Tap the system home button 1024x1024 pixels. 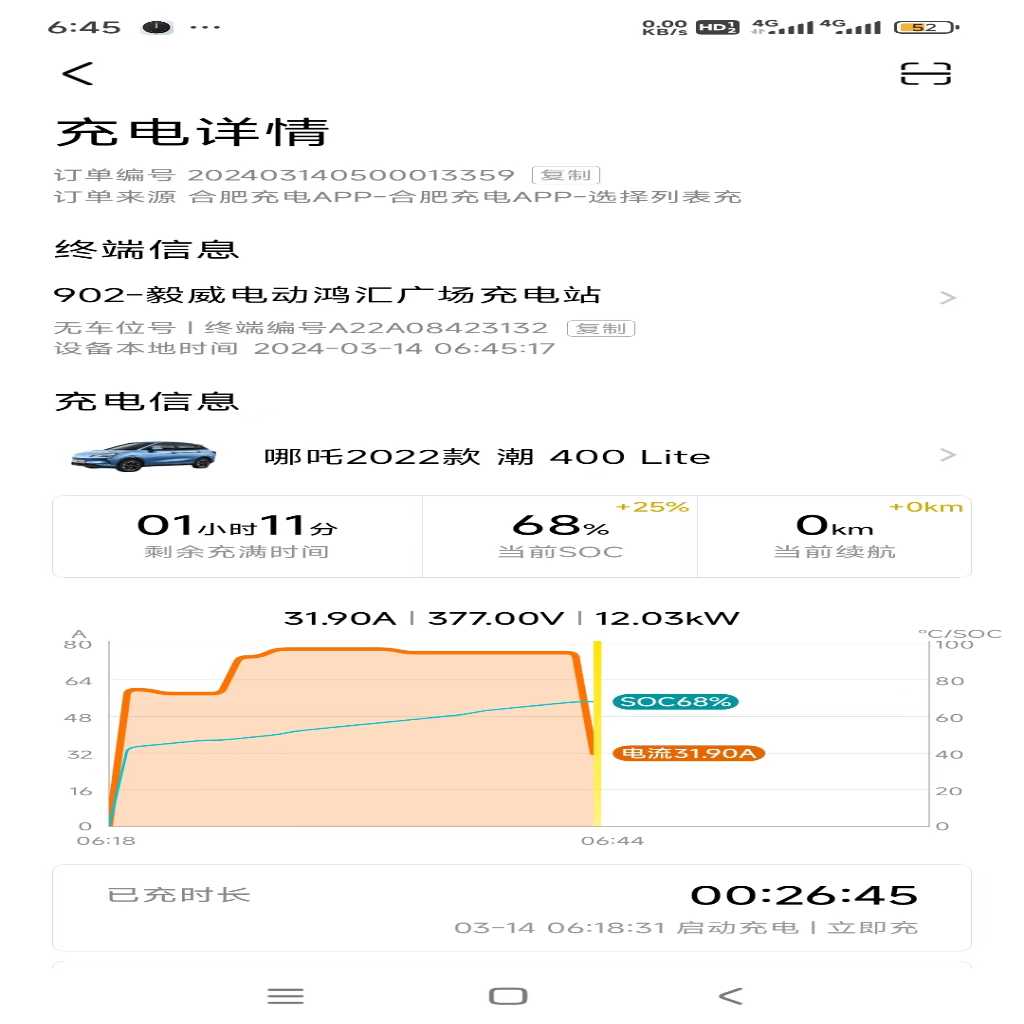508,995
